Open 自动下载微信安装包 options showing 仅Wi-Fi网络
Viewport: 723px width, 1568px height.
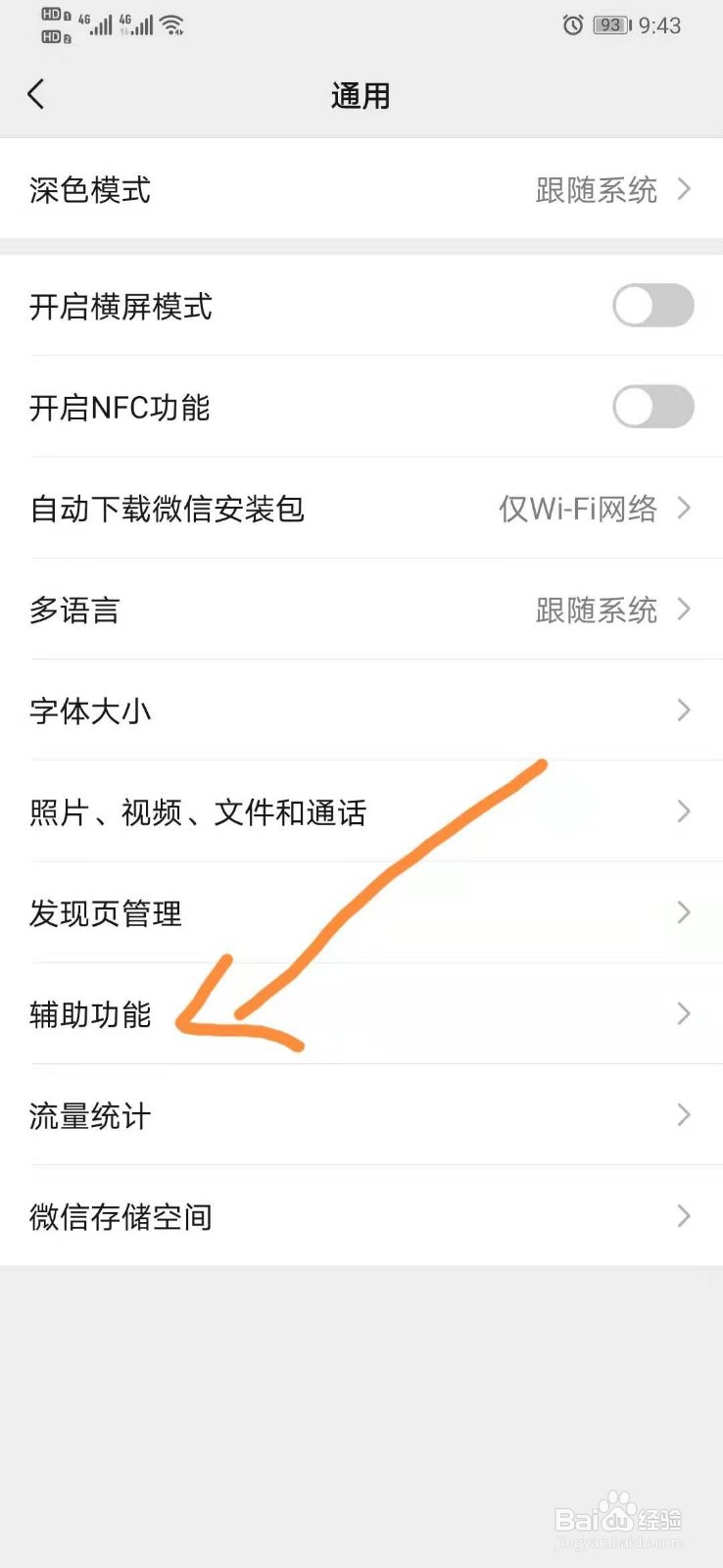click(361, 509)
